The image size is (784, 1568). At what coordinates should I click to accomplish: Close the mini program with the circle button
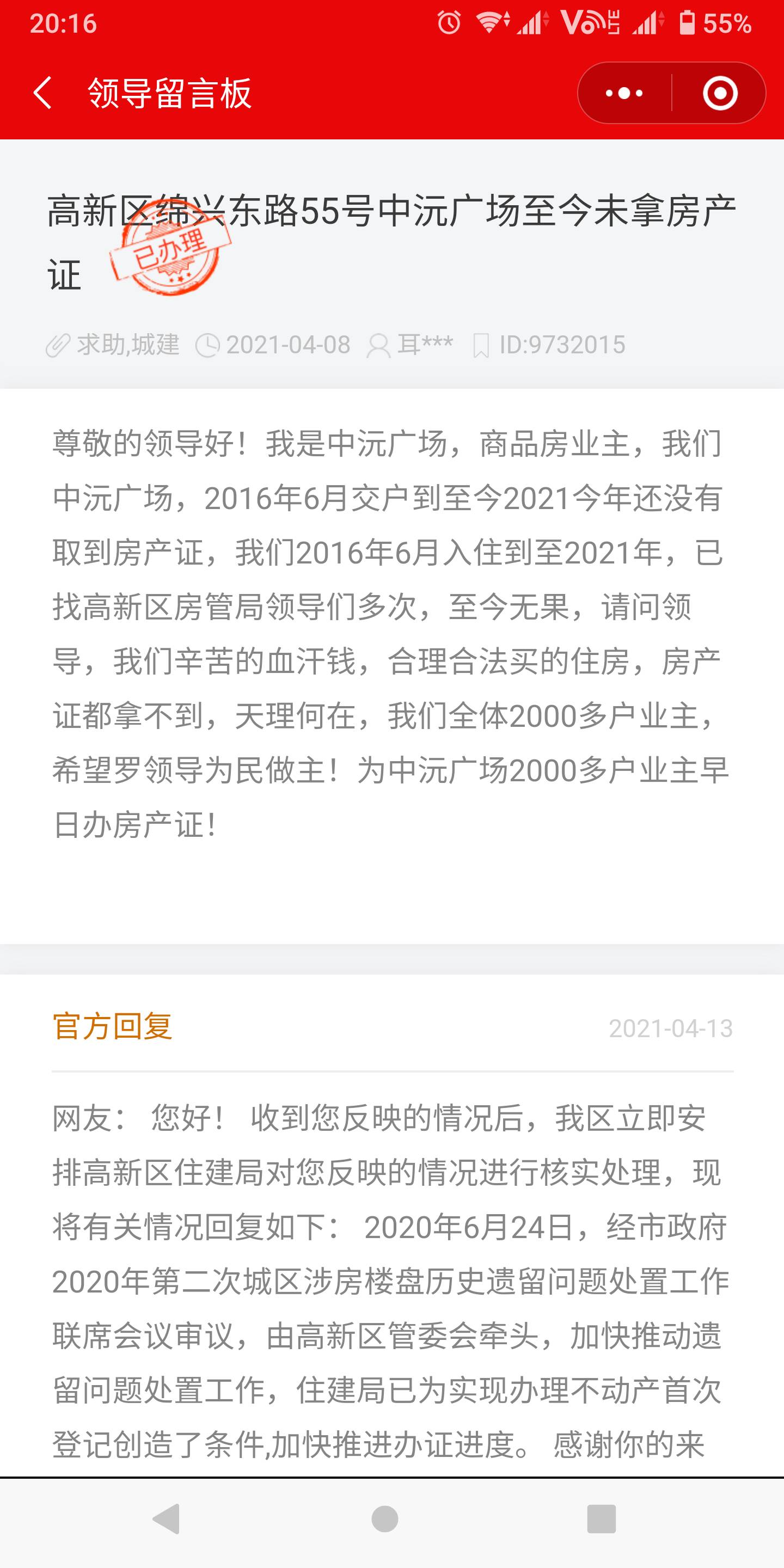[x=720, y=93]
